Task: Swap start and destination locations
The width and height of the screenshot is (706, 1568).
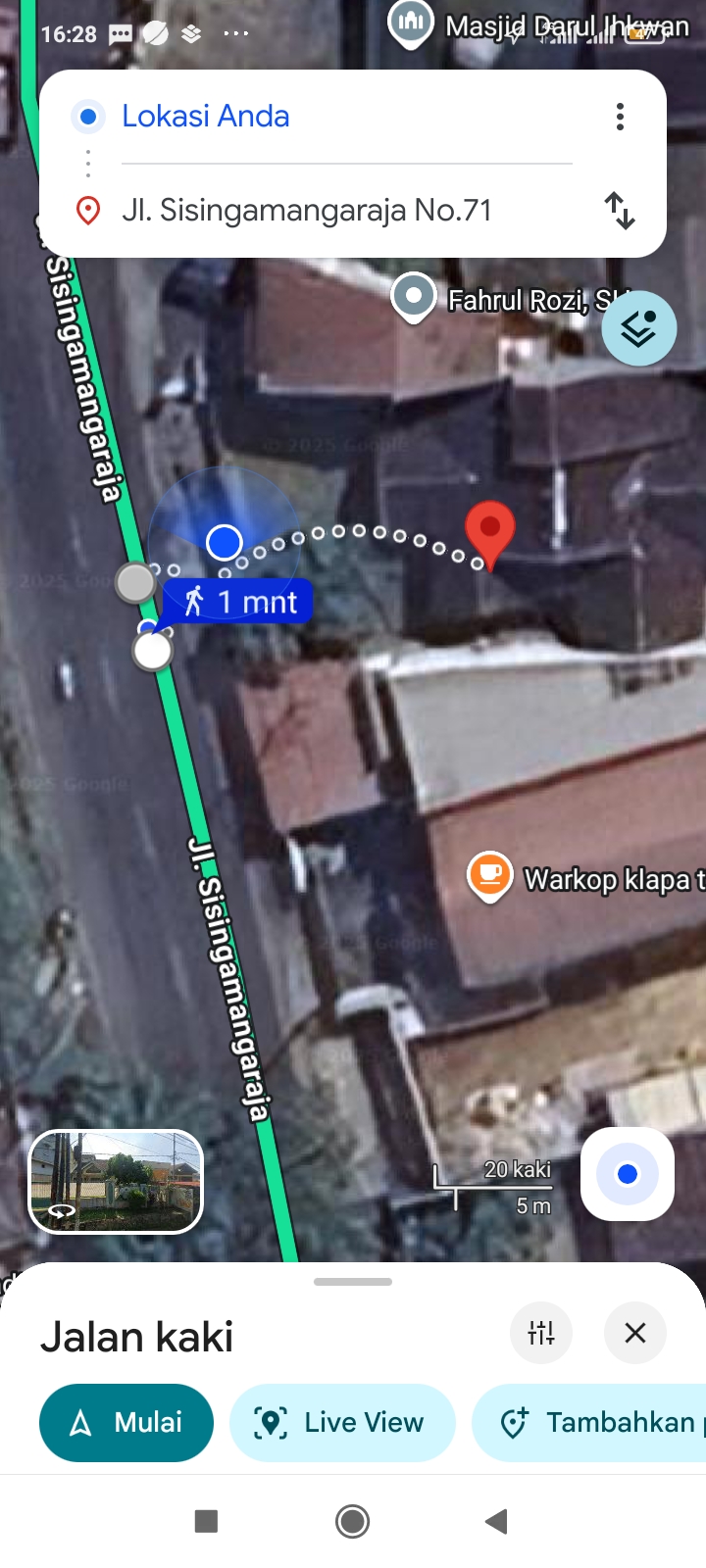Action: click(620, 211)
